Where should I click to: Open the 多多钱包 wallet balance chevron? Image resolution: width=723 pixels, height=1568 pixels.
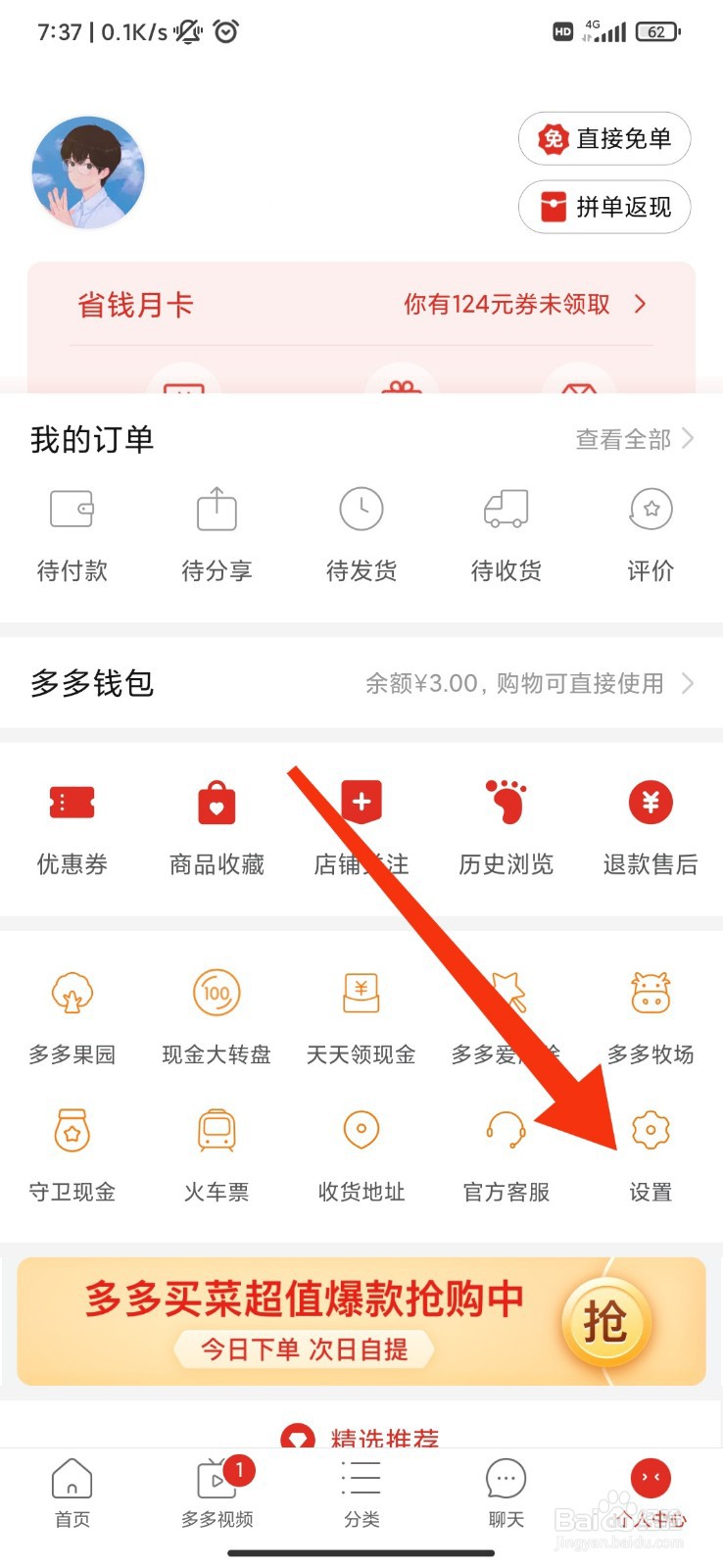[691, 683]
